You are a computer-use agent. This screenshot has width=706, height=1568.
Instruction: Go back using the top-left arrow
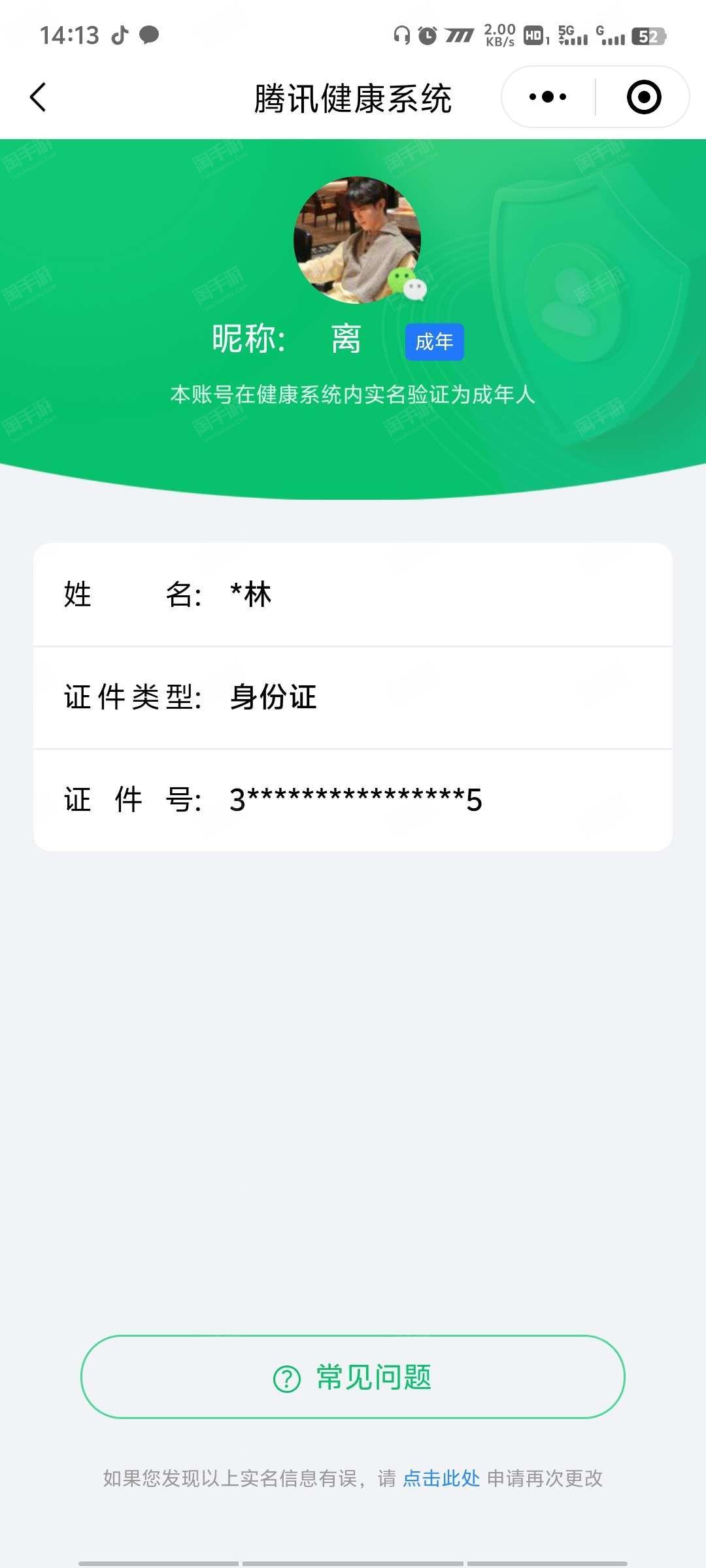[x=39, y=97]
